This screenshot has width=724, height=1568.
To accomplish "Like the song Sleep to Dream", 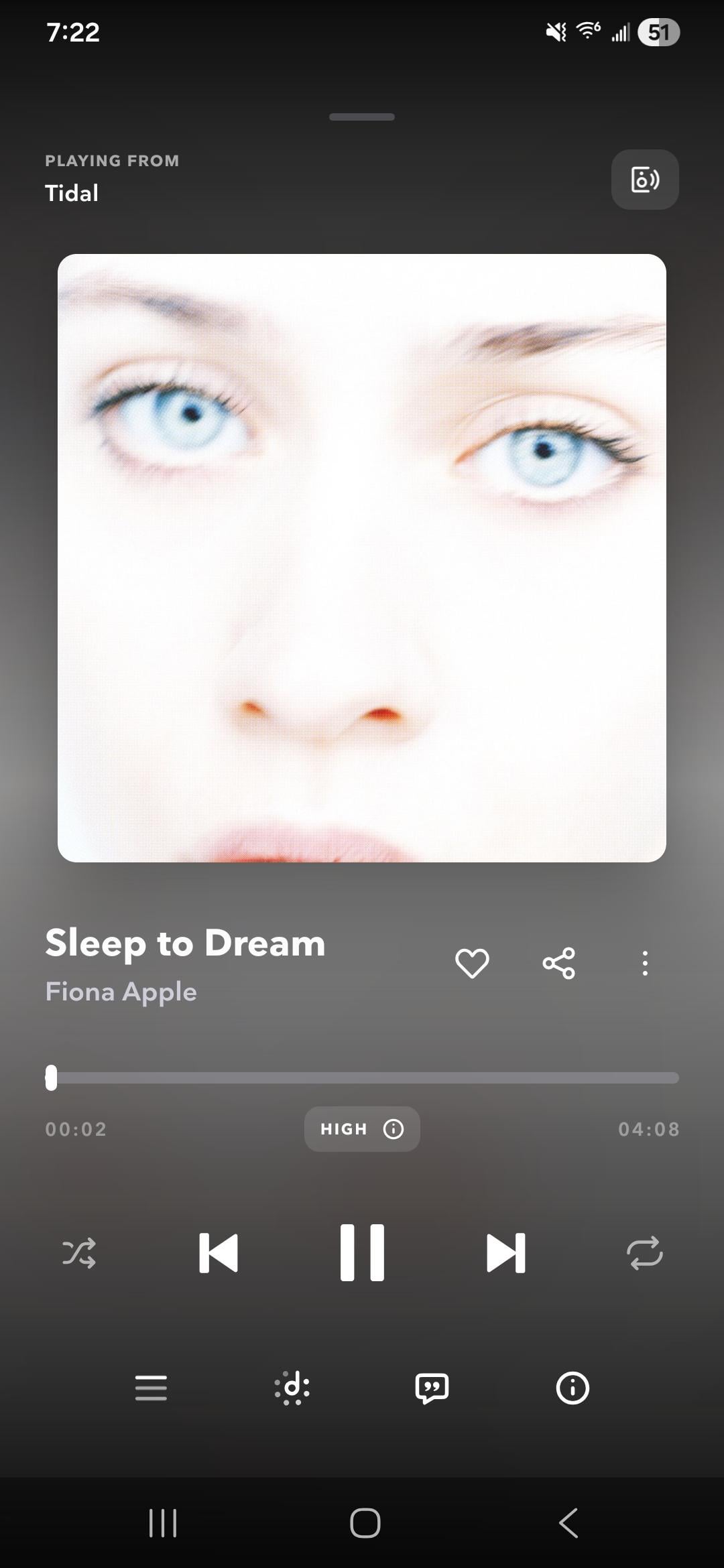I will tap(472, 964).
